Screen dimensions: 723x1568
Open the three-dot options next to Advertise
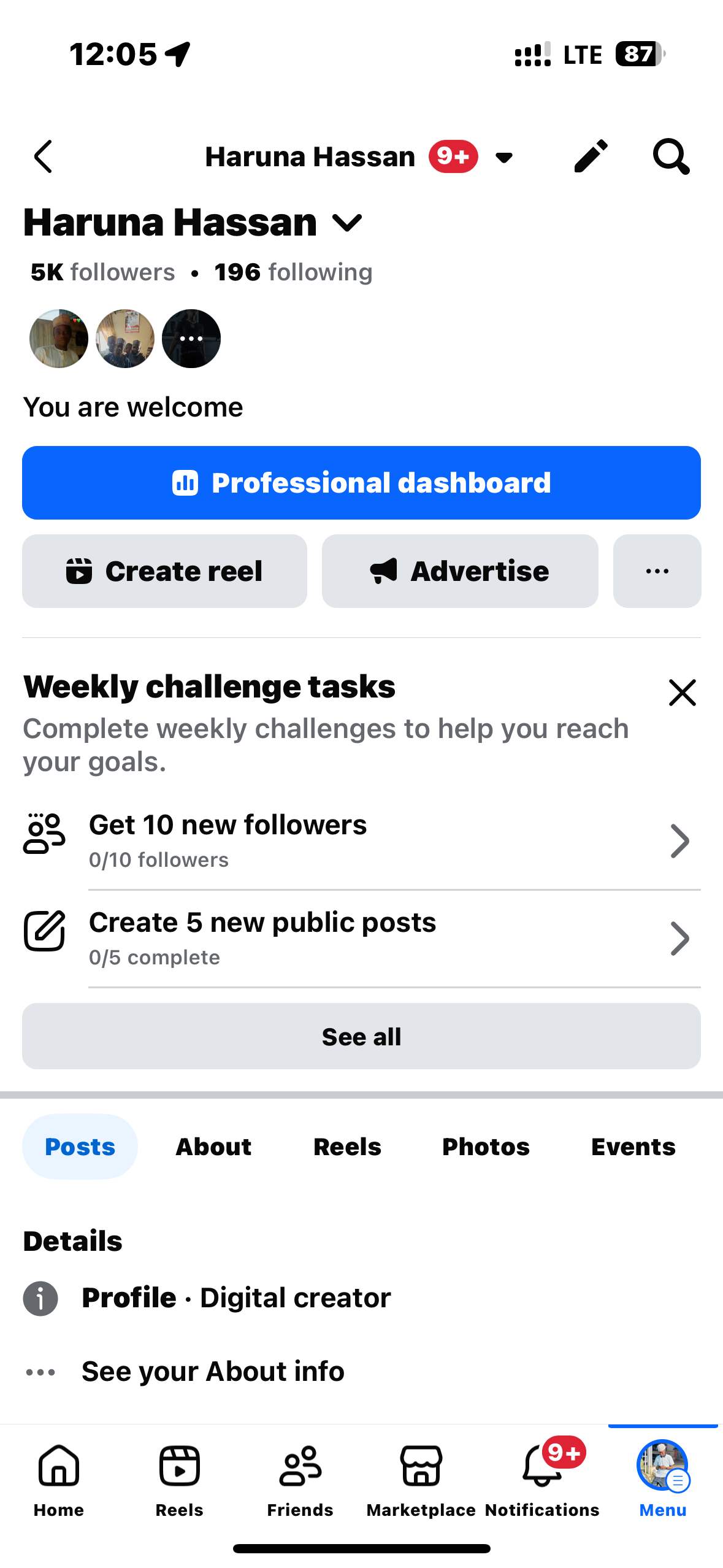(657, 571)
